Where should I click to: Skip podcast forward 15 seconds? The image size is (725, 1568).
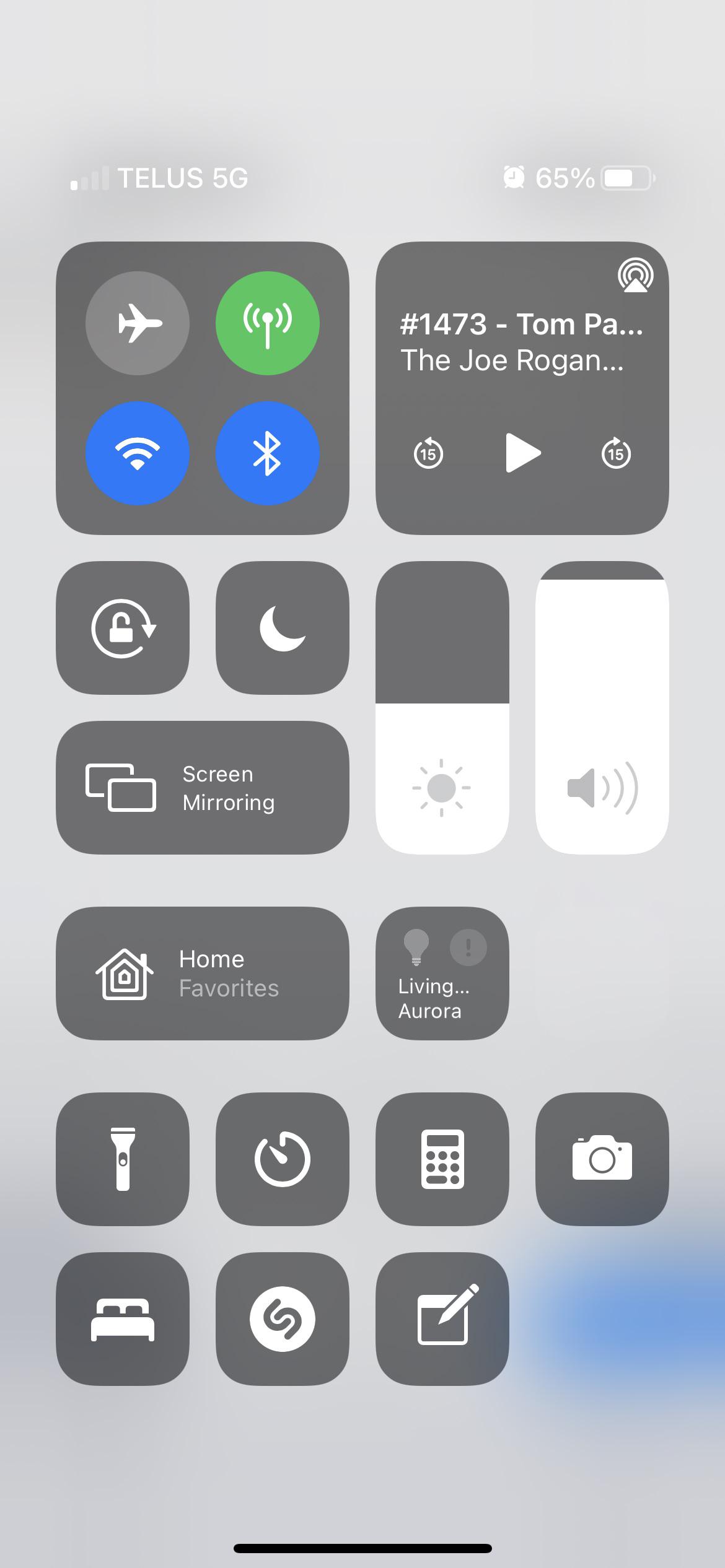click(x=616, y=453)
